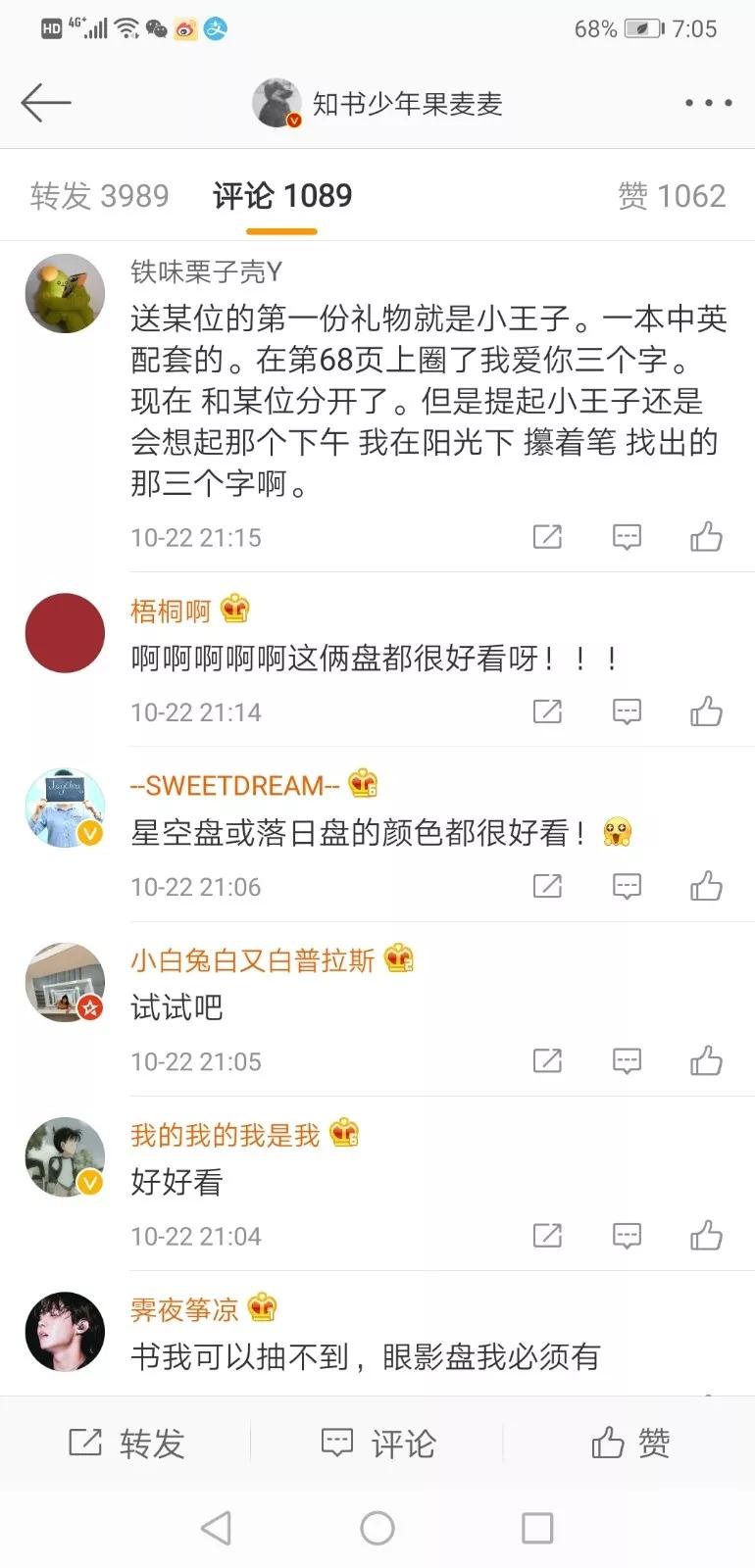This screenshot has width=755, height=1568.
Task: Reply to 铁味栗子壳Y's comment
Action: click(x=627, y=537)
